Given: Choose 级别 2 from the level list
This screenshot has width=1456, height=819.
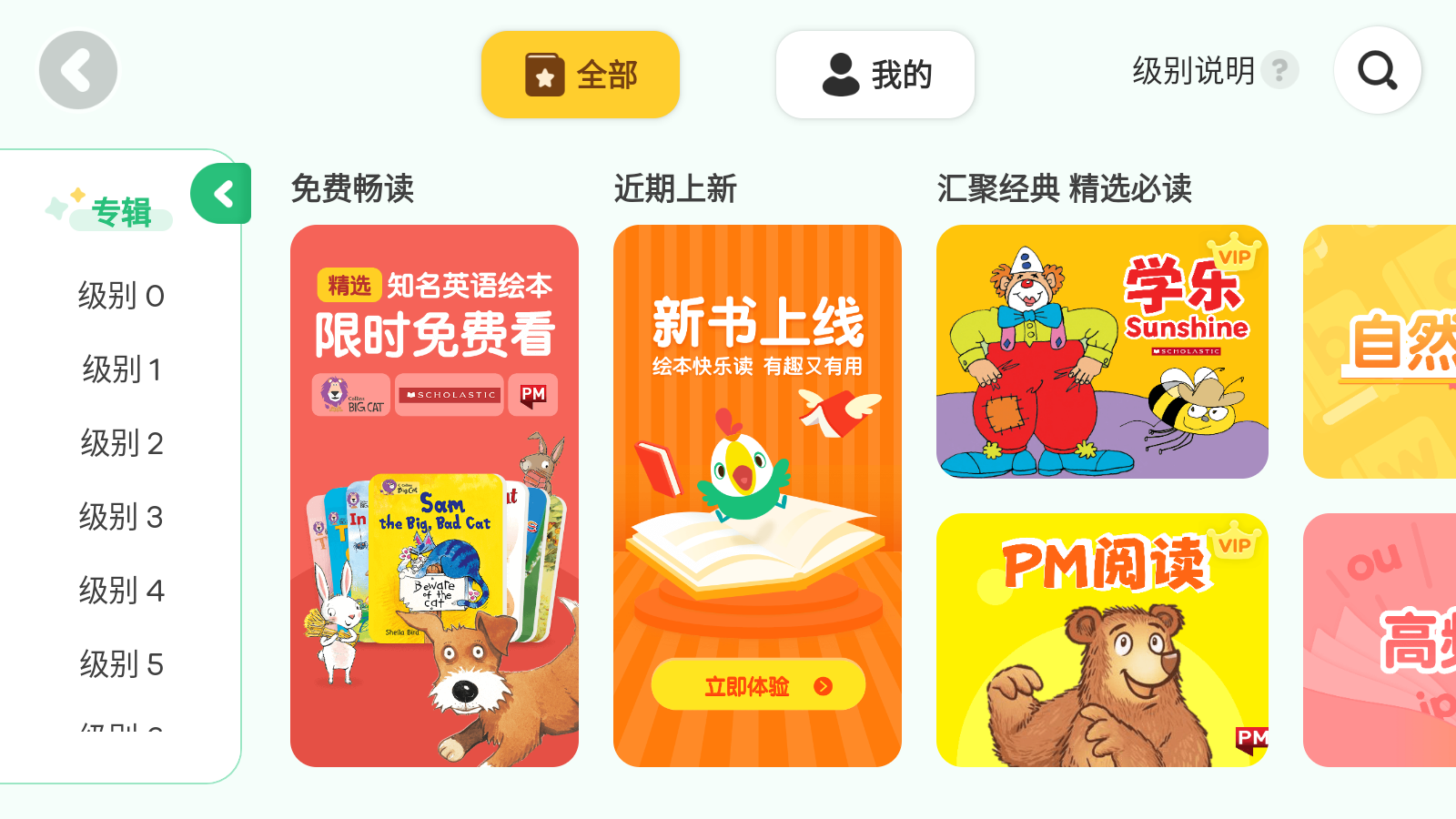Looking at the screenshot, I should 121,443.
